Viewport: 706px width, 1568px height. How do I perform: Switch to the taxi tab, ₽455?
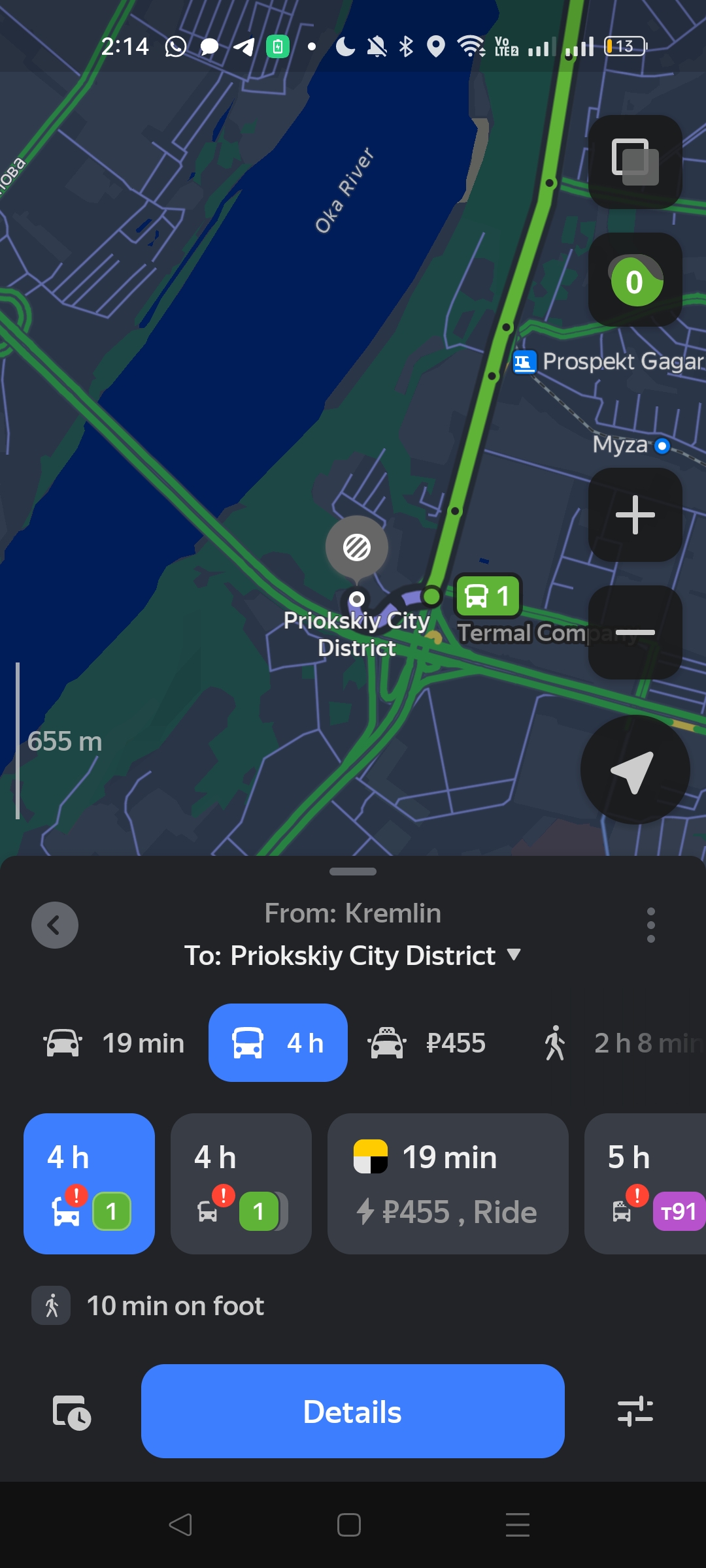coord(428,1043)
